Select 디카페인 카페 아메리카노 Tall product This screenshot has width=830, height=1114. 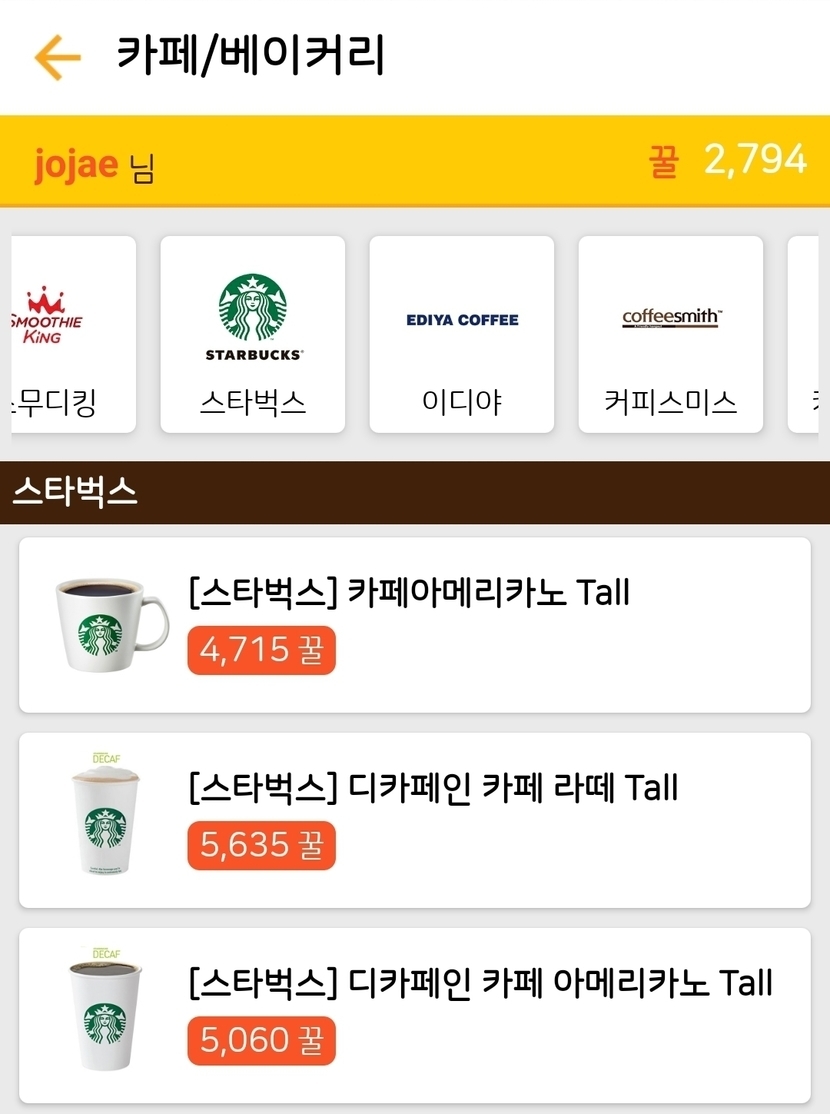coord(414,1015)
